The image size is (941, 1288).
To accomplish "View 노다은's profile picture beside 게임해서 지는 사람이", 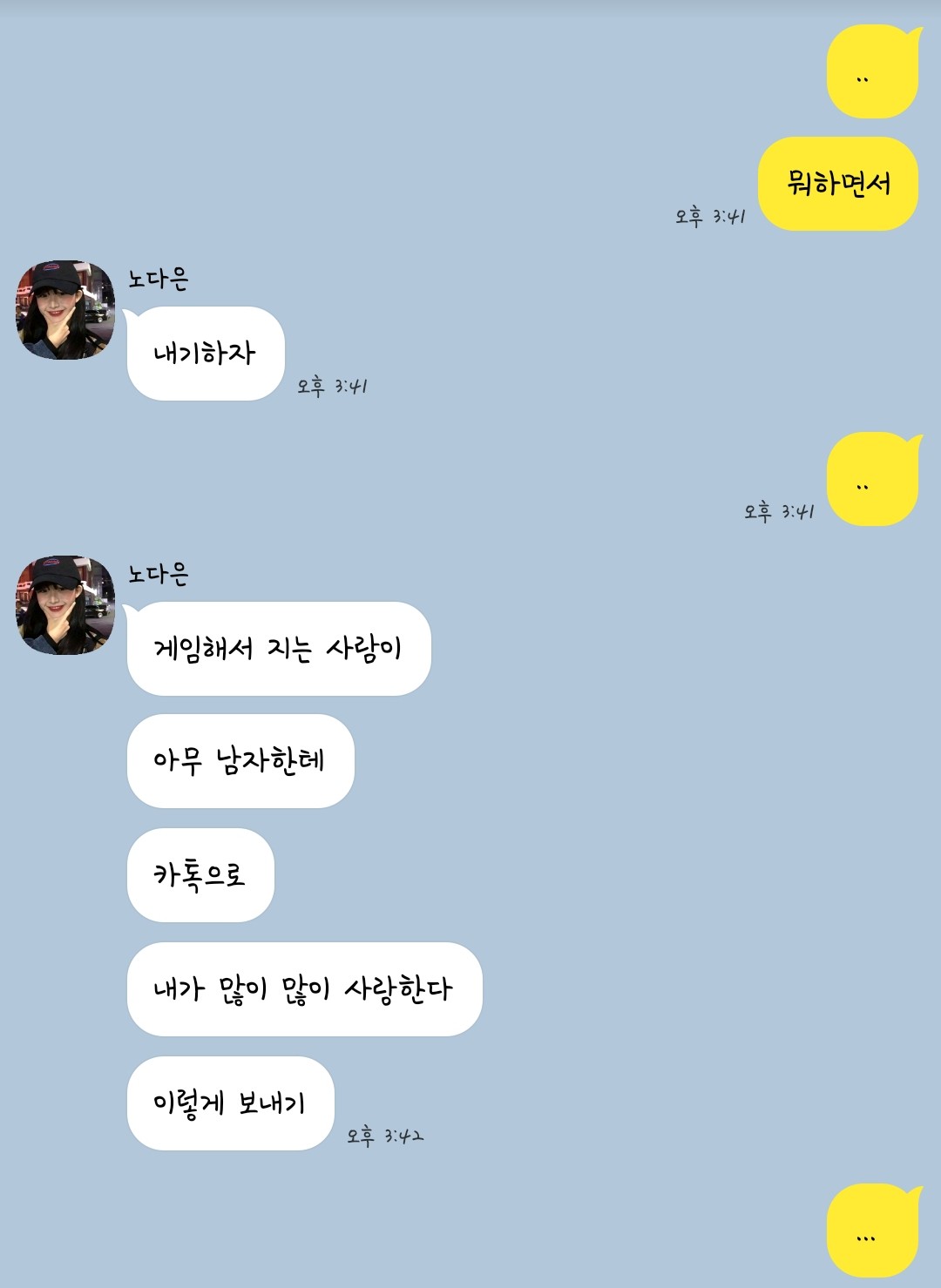I will pos(65,605).
